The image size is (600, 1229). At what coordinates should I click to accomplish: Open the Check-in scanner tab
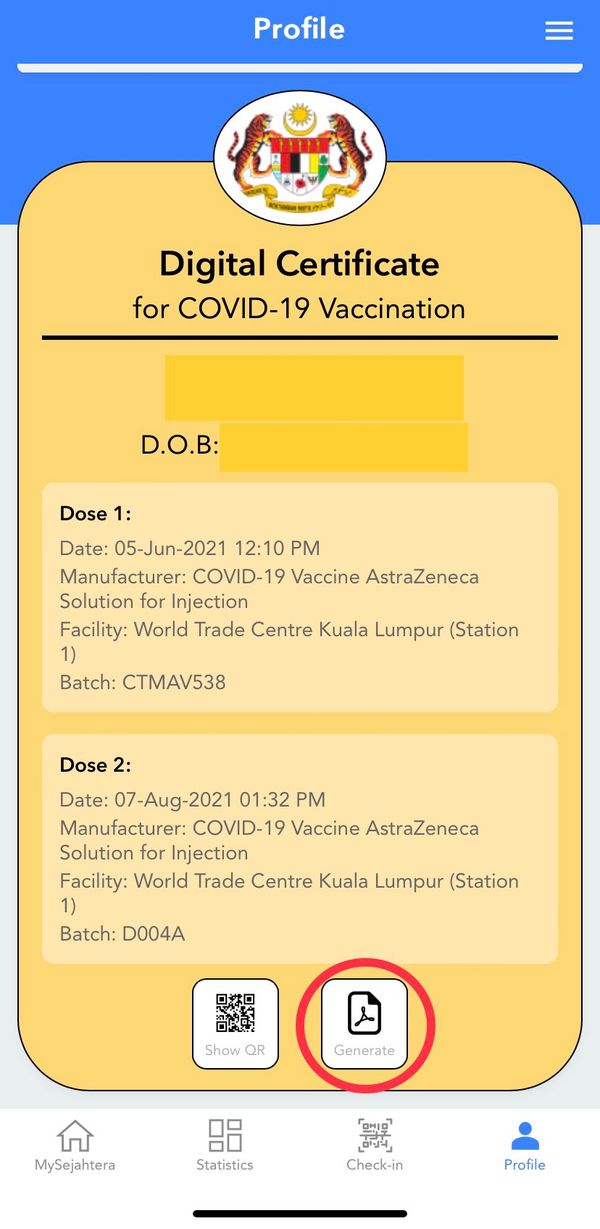(x=374, y=1144)
